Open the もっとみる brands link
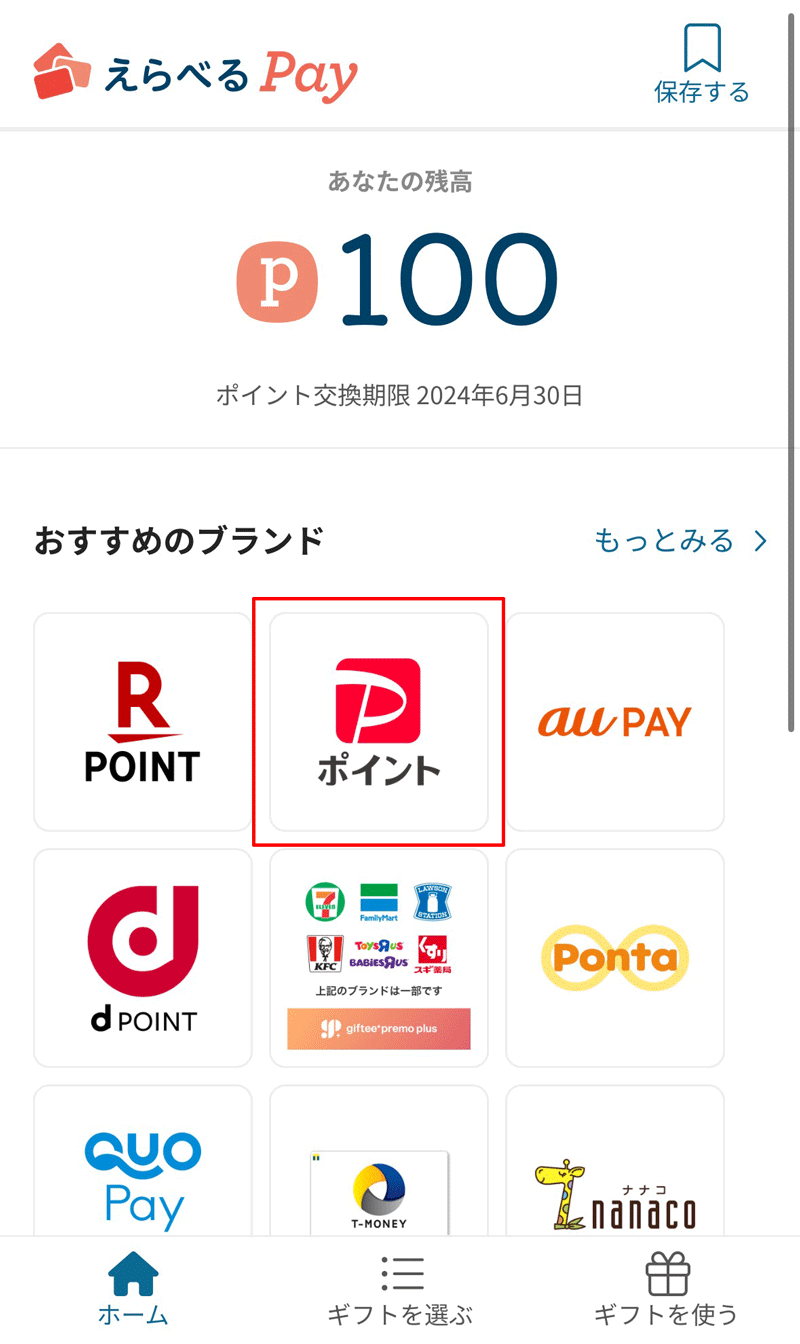 point(681,541)
